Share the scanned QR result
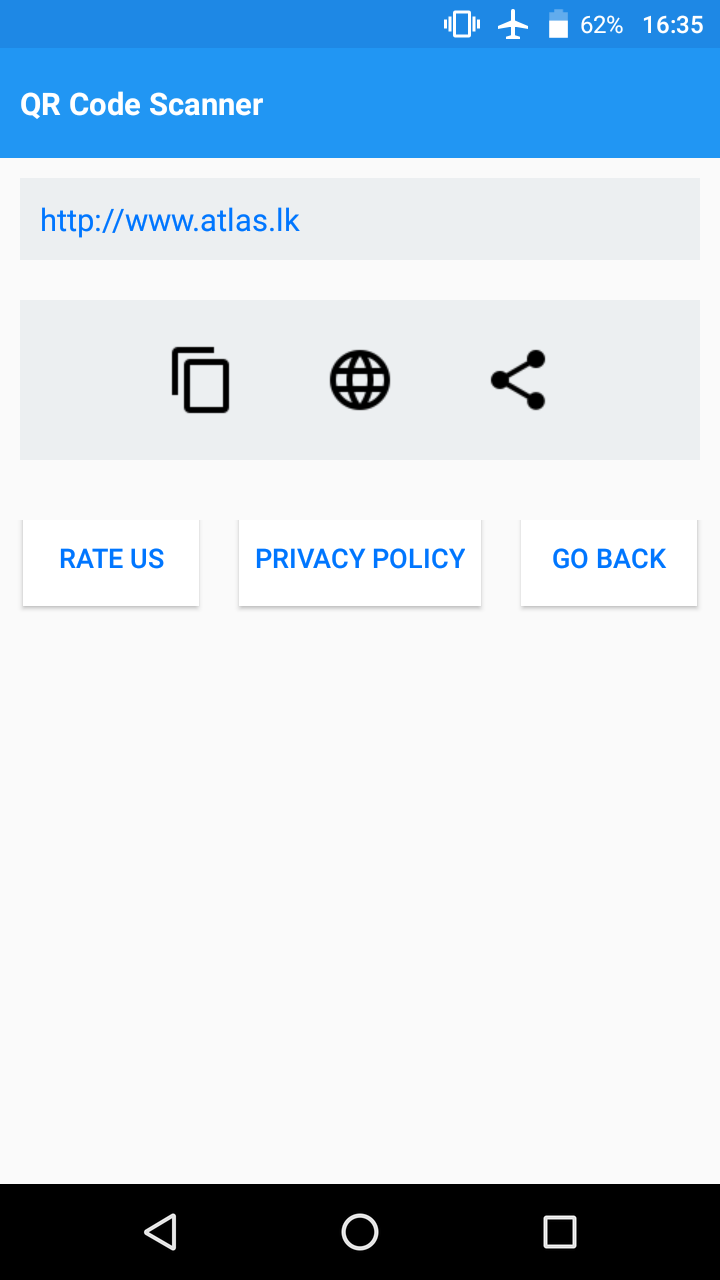The width and height of the screenshot is (720, 1280). 518,380
